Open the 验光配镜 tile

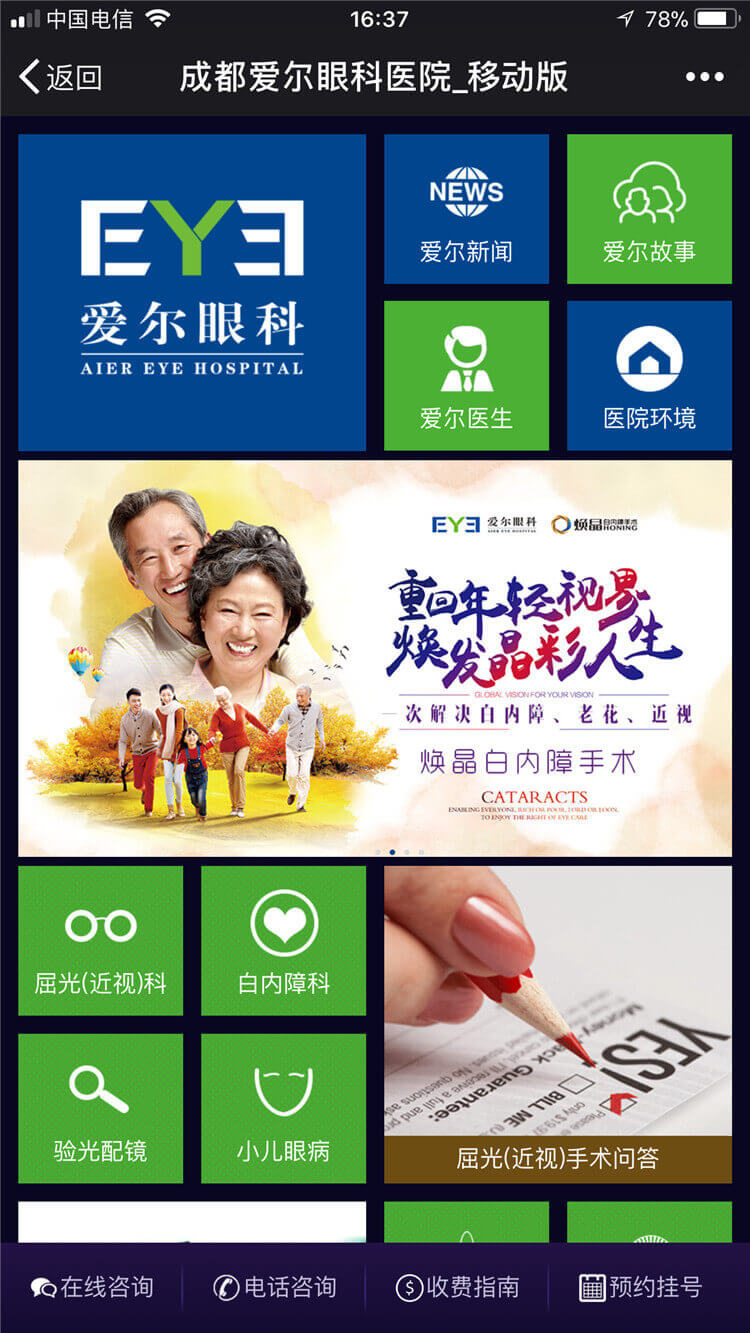click(100, 1108)
